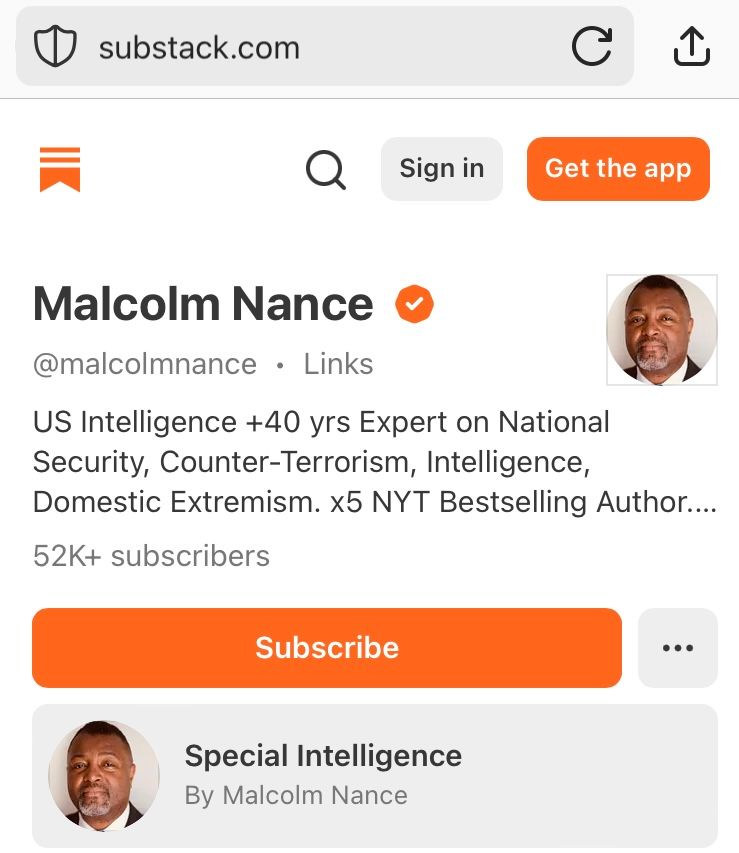Viewport: 739px width, 853px height.
Task: Go to the Substack home logo
Action: click(60, 169)
